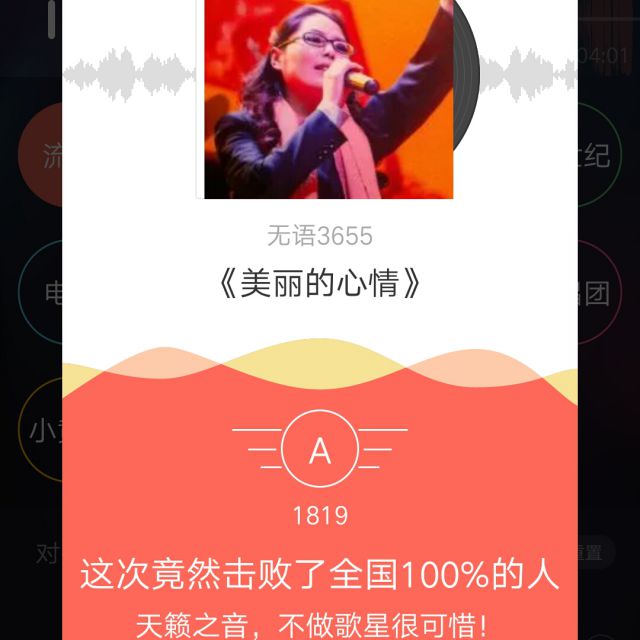
Task: View the profile of 无语3655
Action: [x=320, y=236]
